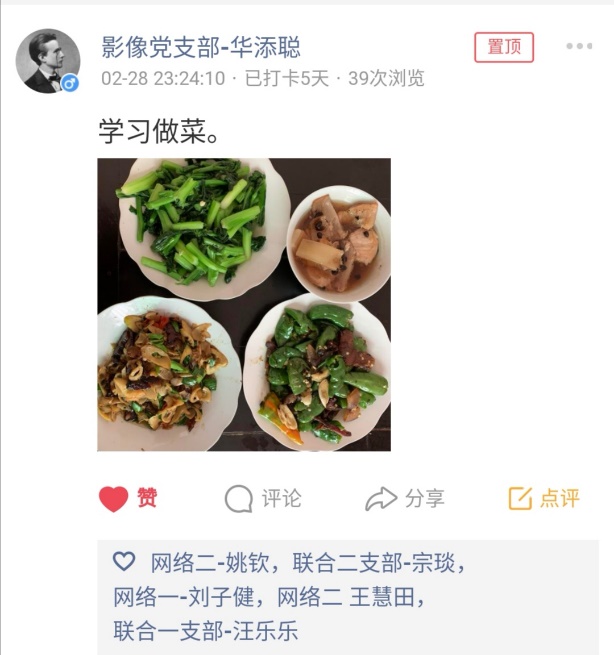Open 评论 to comment on the post
The height and width of the screenshot is (655, 614).
click(x=263, y=498)
